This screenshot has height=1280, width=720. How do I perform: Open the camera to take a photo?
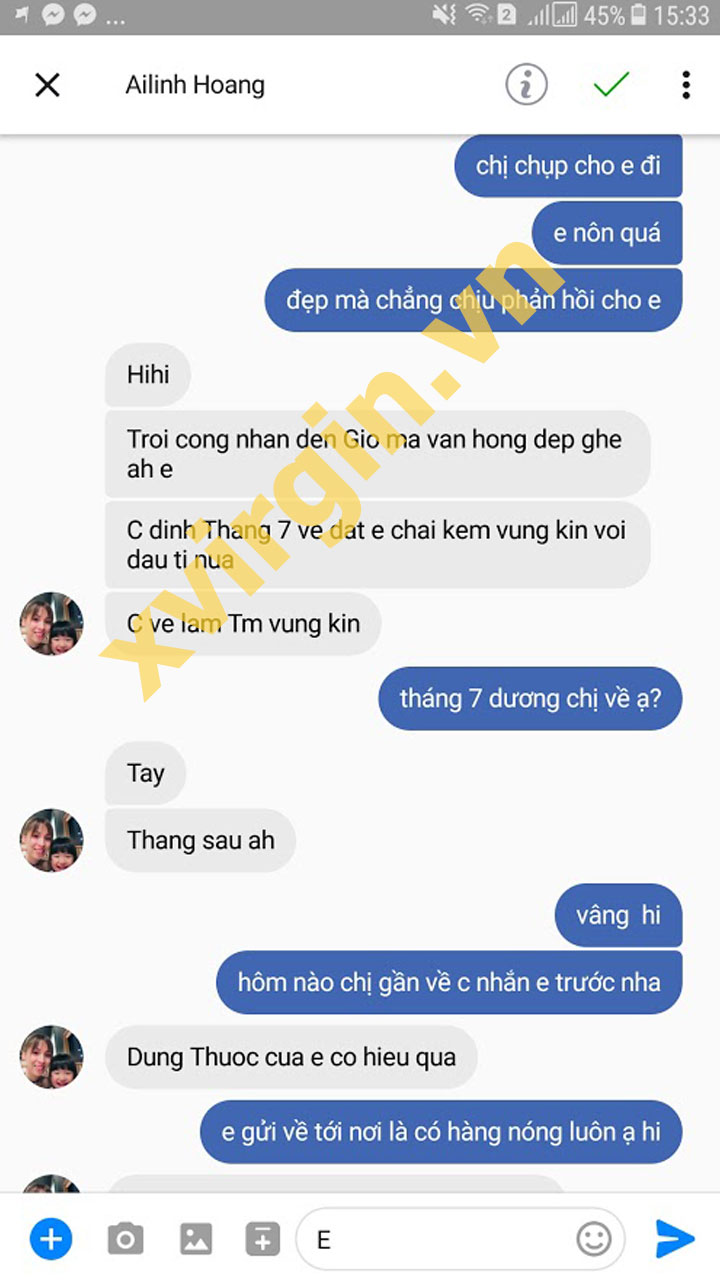click(126, 1240)
